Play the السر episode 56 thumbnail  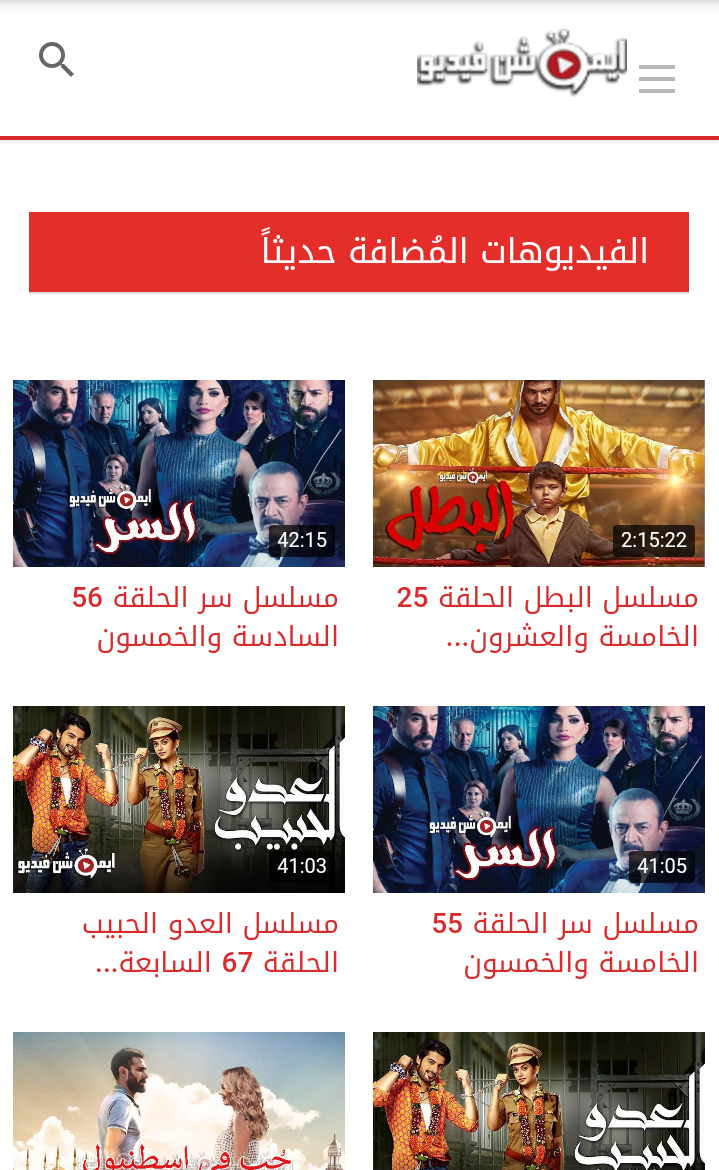click(x=179, y=473)
